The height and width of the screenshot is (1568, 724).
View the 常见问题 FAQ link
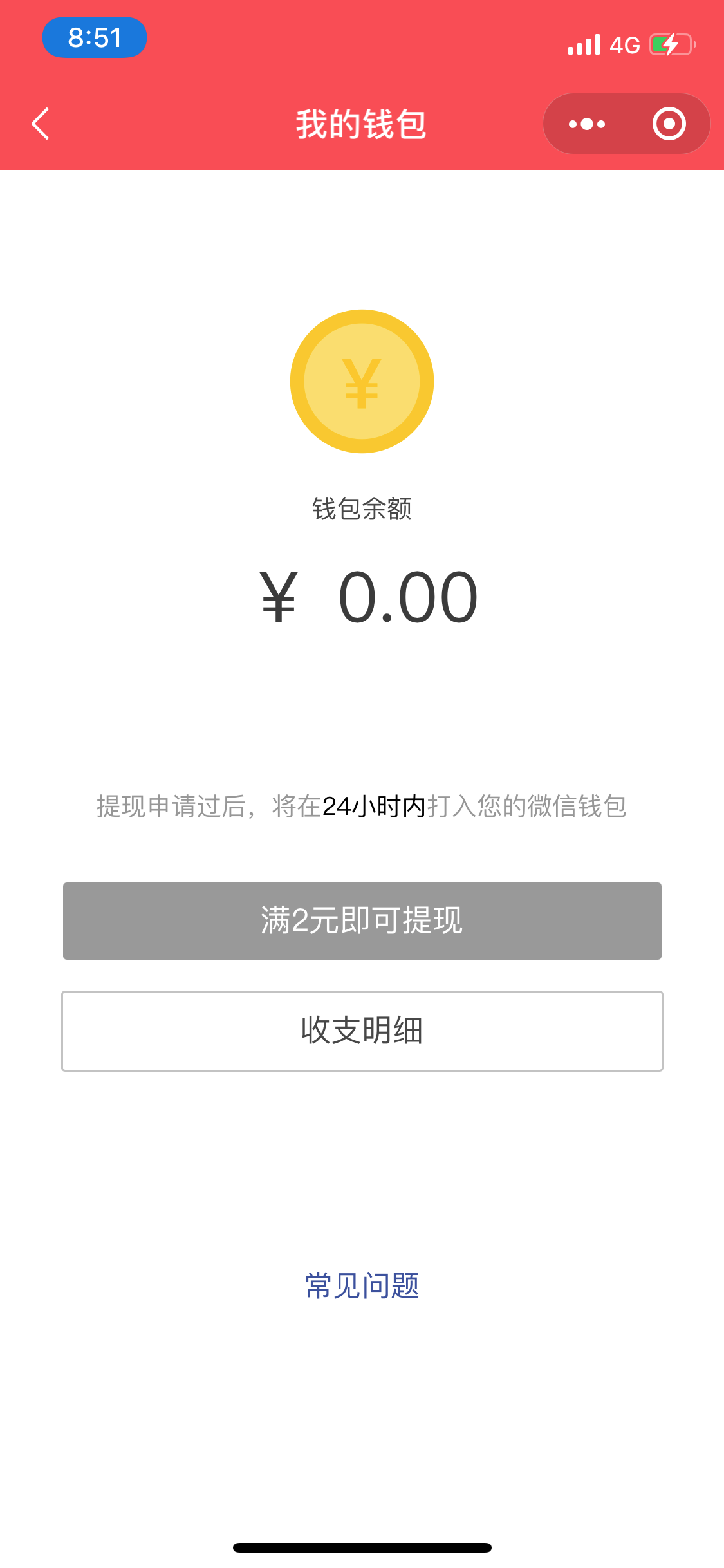pyautogui.click(x=362, y=1285)
